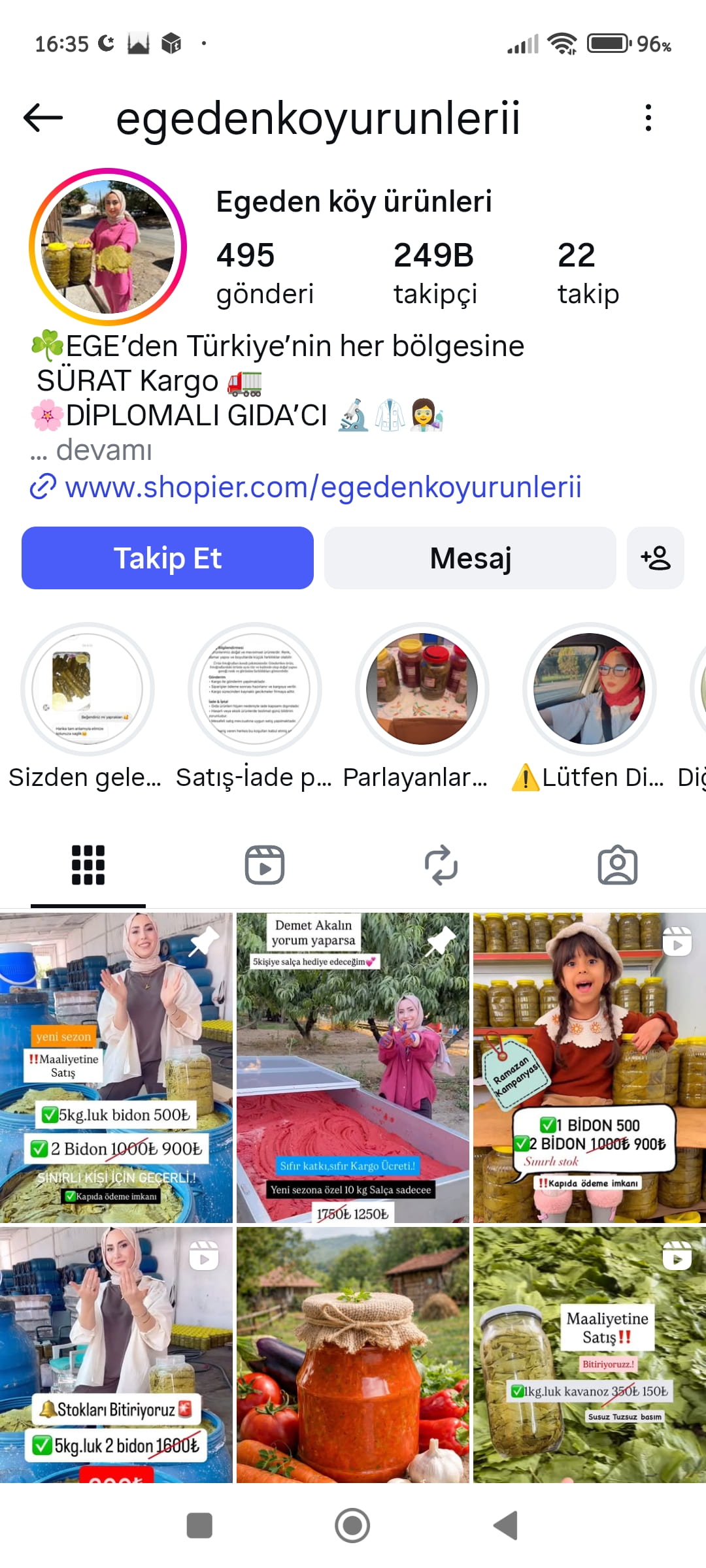Switch to the Reels tab
The width and height of the screenshot is (706, 1568).
(x=265, y=865)
